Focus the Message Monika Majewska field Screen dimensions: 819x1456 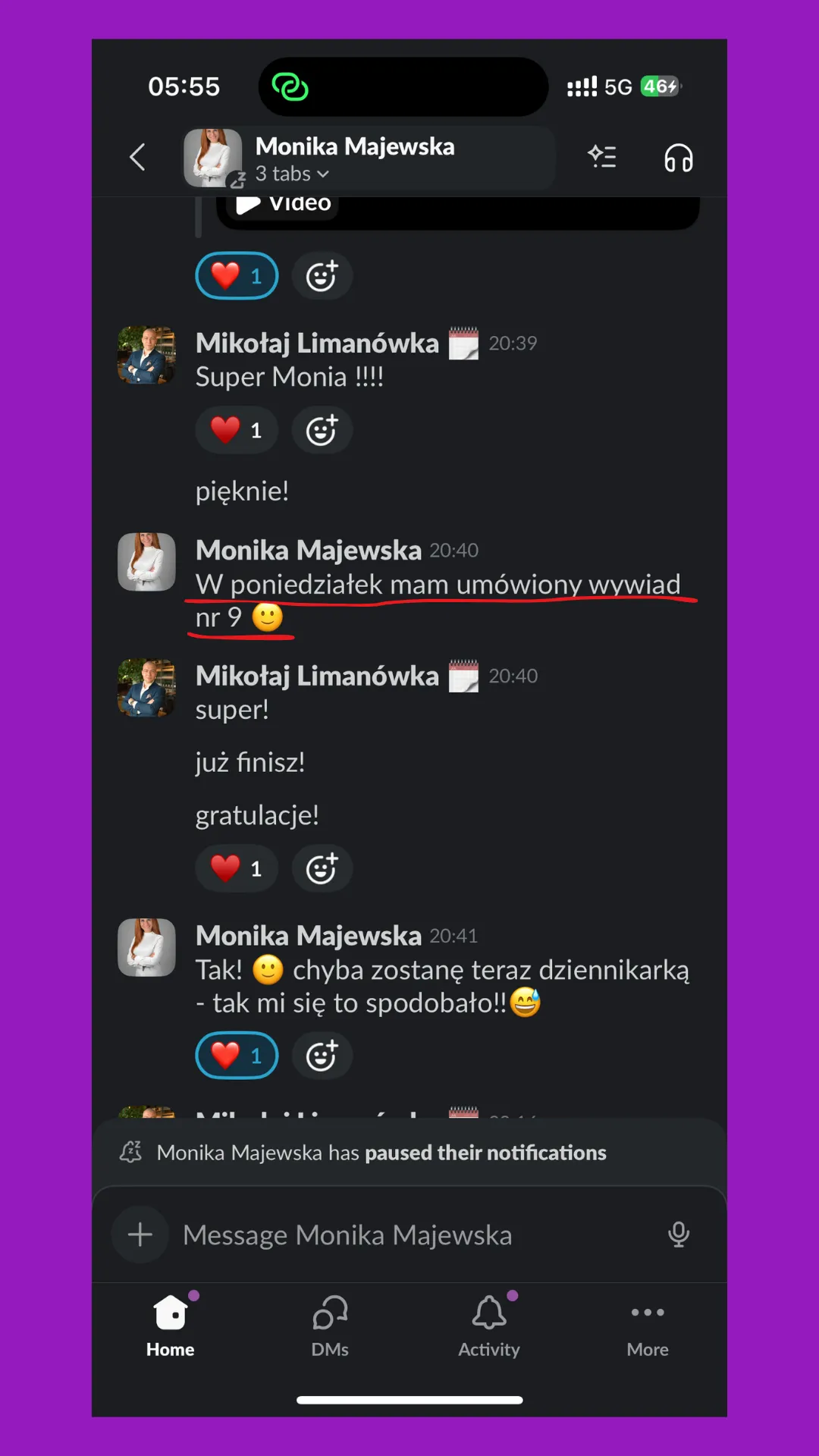(409, 1235)
